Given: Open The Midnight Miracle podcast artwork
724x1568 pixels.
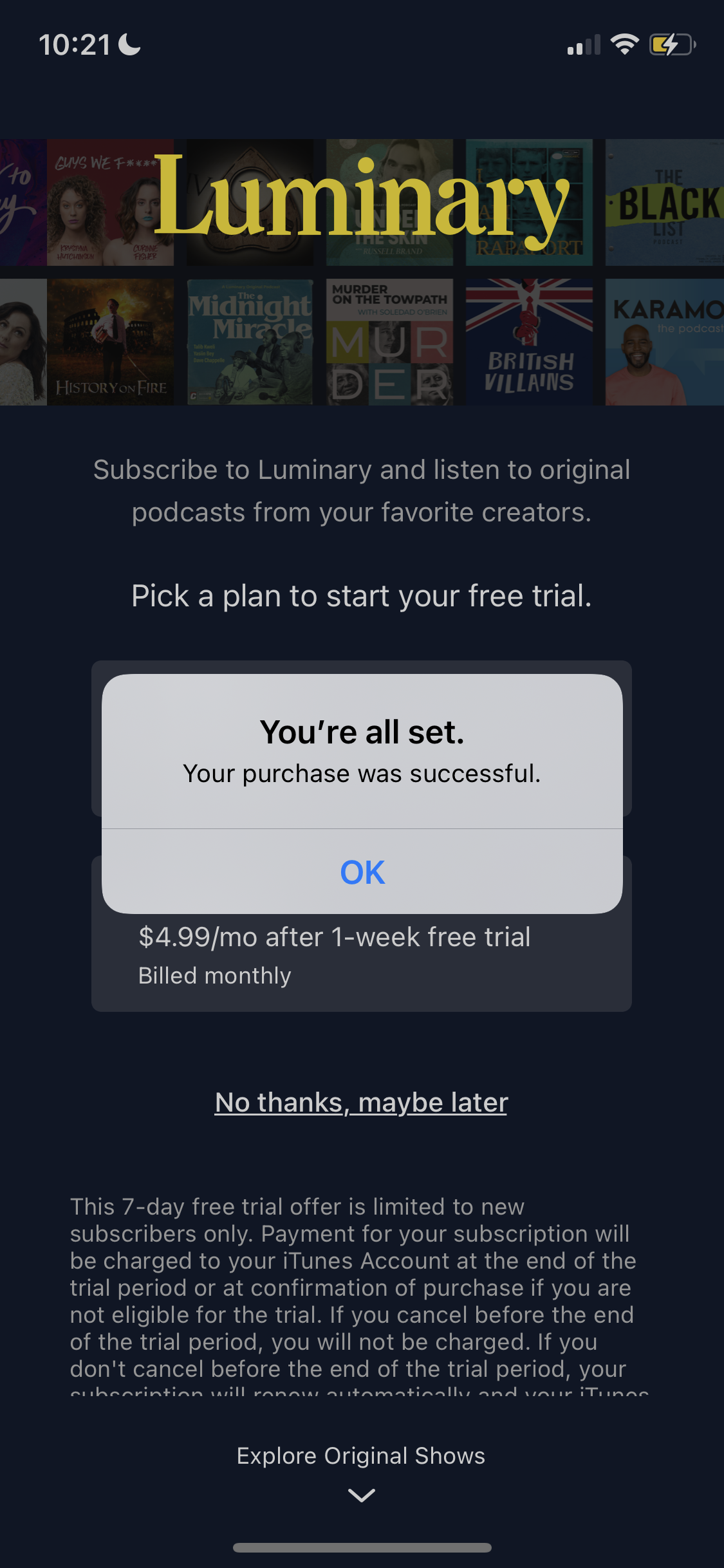Looking at the screenshot, I should click(249, 342).
